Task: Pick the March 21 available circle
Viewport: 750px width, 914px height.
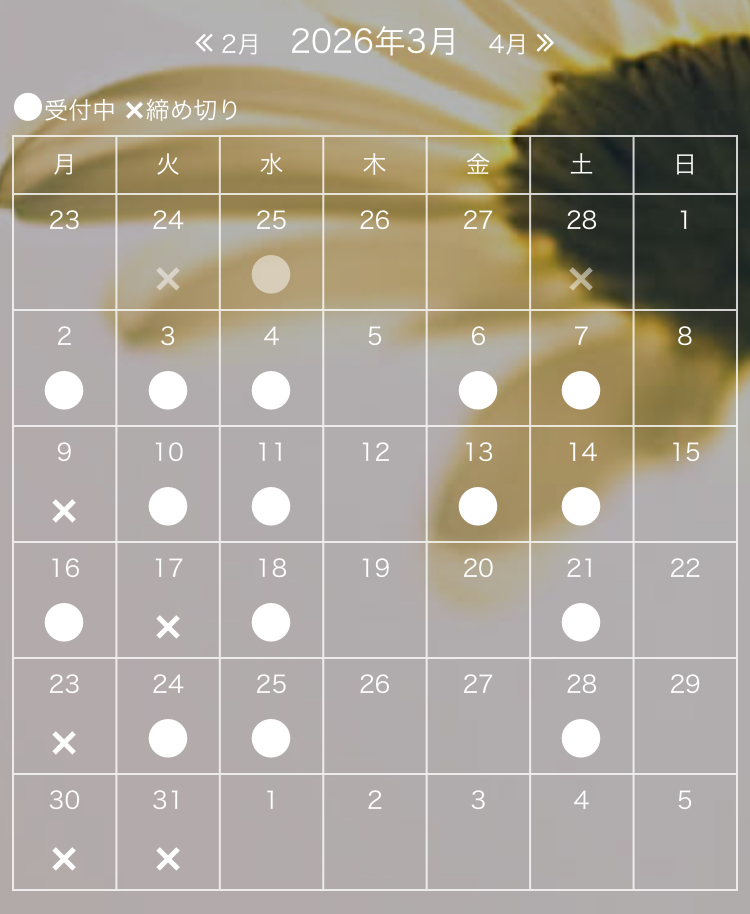Action: tap(581, 622)
